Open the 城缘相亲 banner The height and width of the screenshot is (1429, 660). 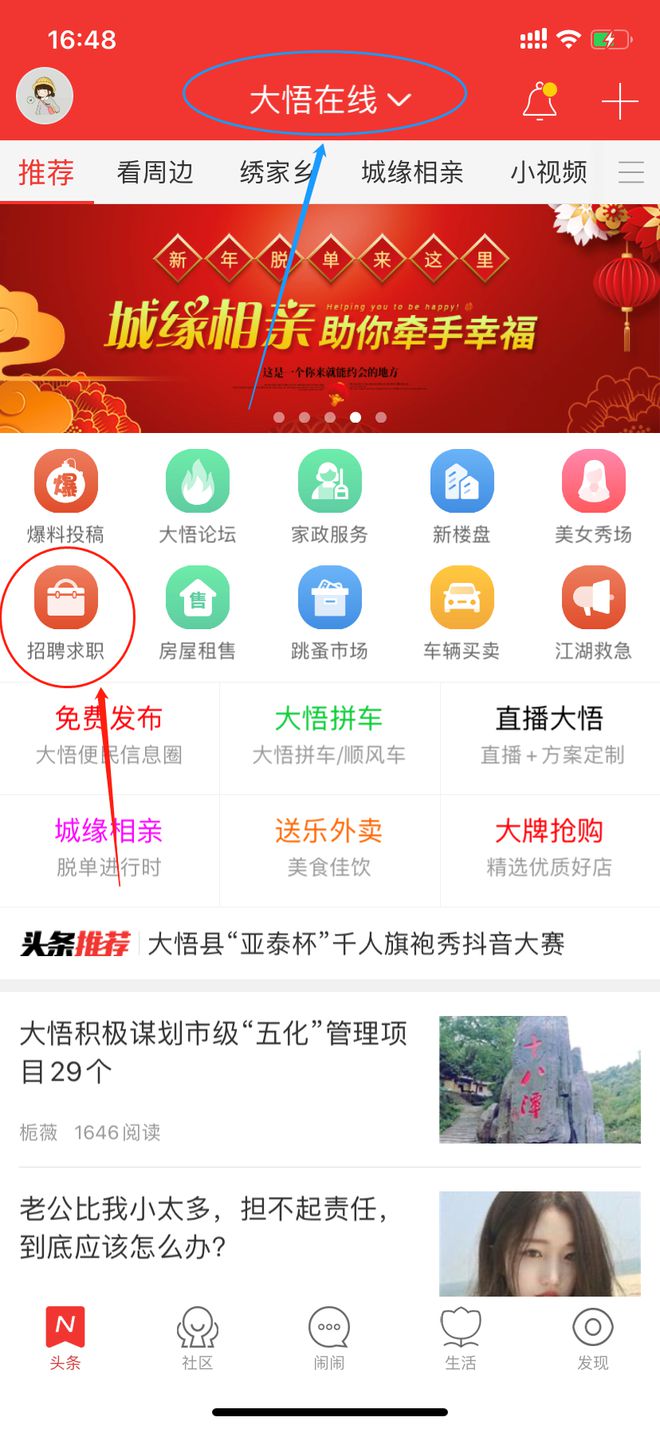point(330,318)
